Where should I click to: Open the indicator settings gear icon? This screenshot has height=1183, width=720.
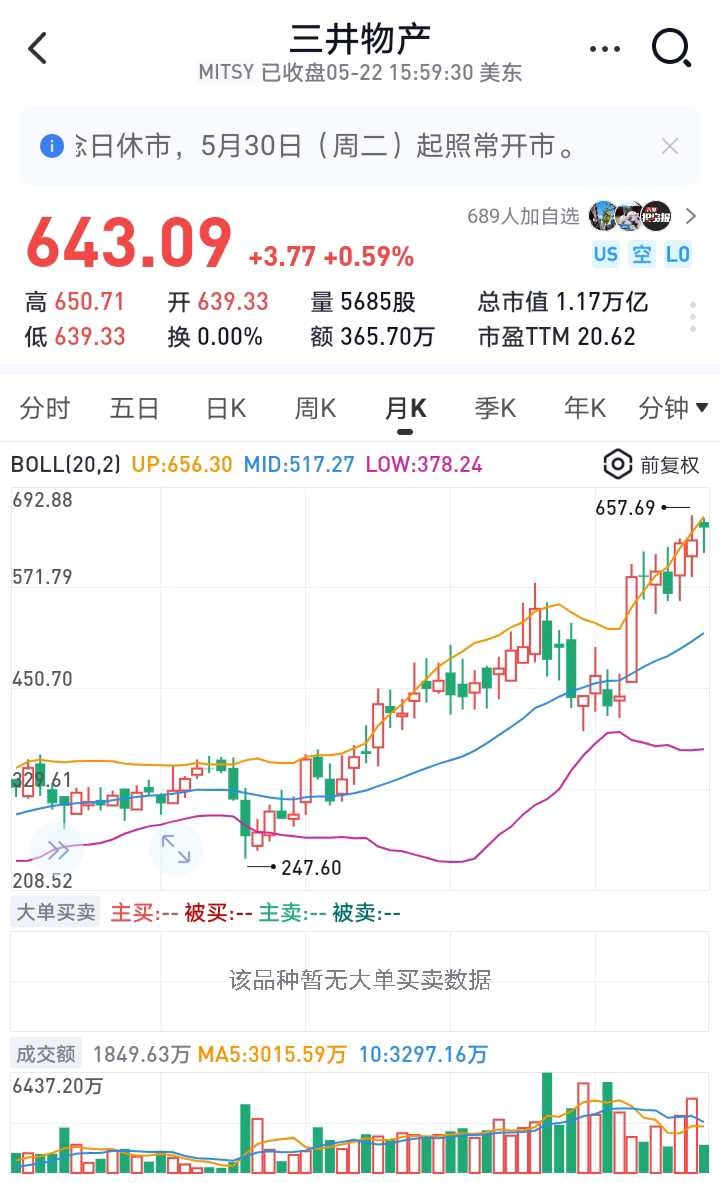(618, 465)
